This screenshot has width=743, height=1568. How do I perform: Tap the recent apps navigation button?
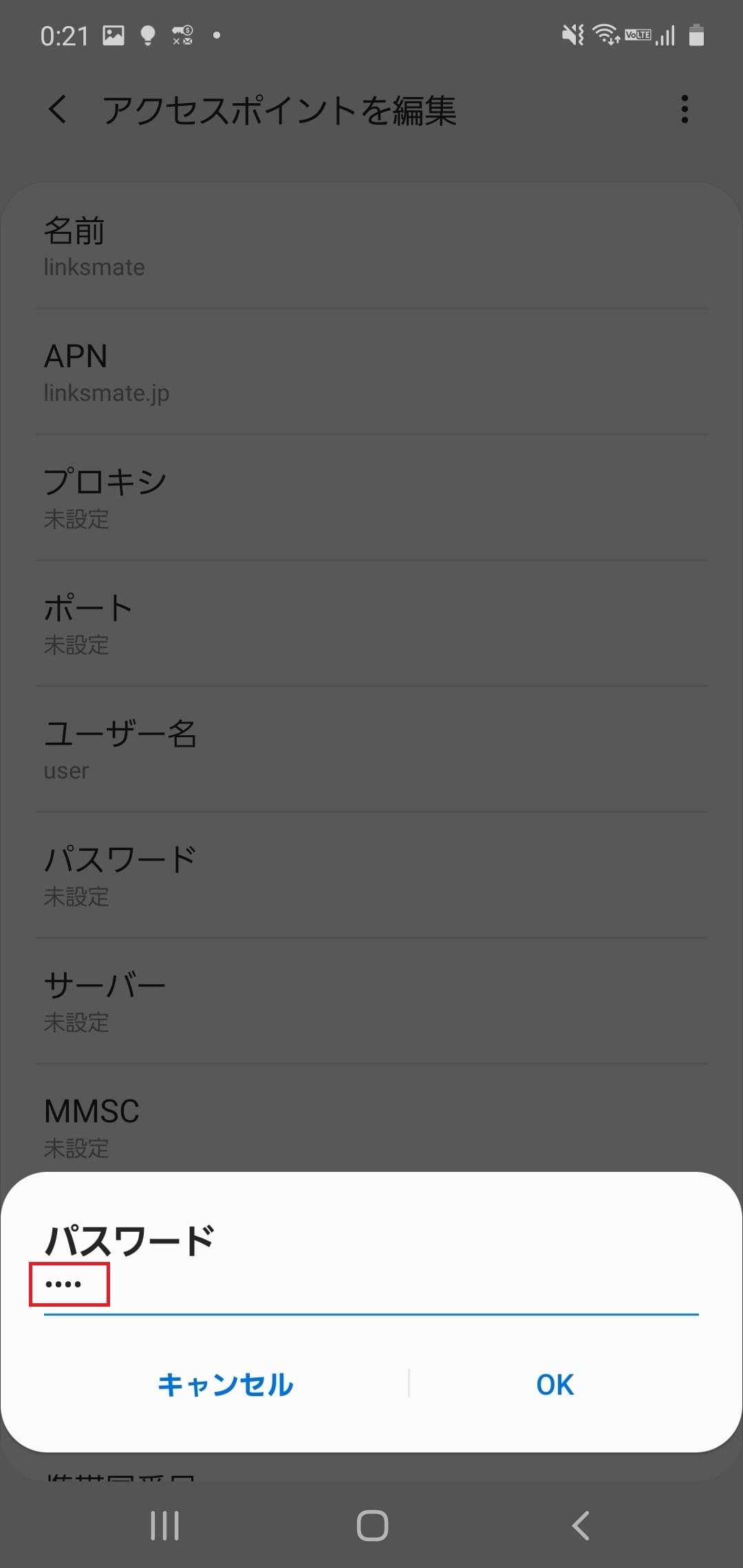[164, 1524]
